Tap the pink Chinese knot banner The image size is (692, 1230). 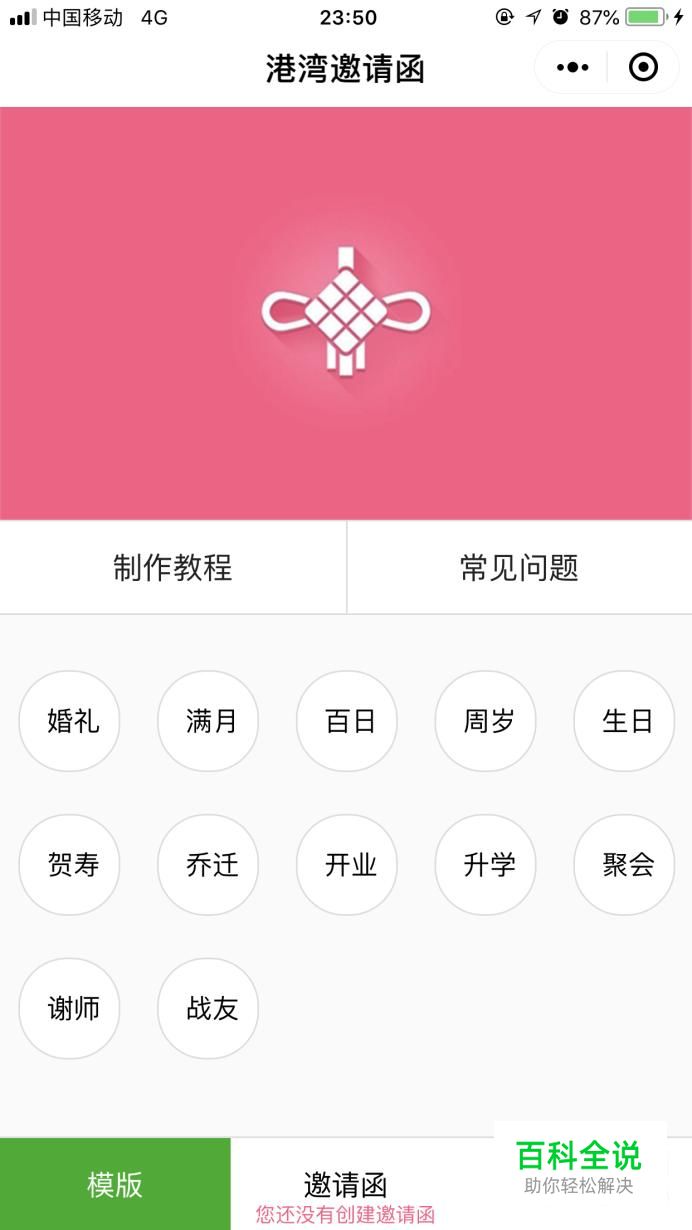point(346,312)
